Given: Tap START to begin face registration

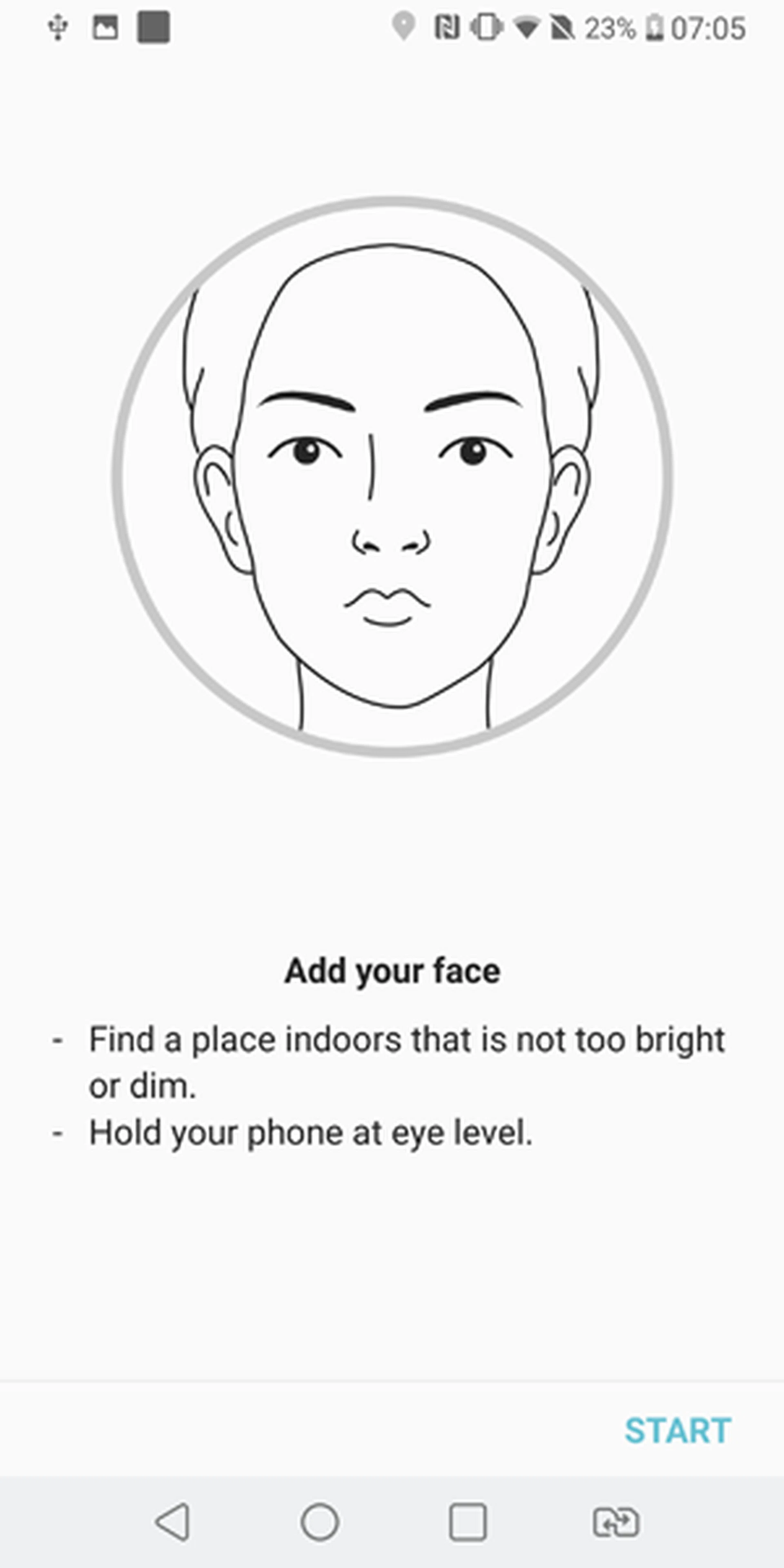Looking at the screenshot, I should click(677, 1430).
